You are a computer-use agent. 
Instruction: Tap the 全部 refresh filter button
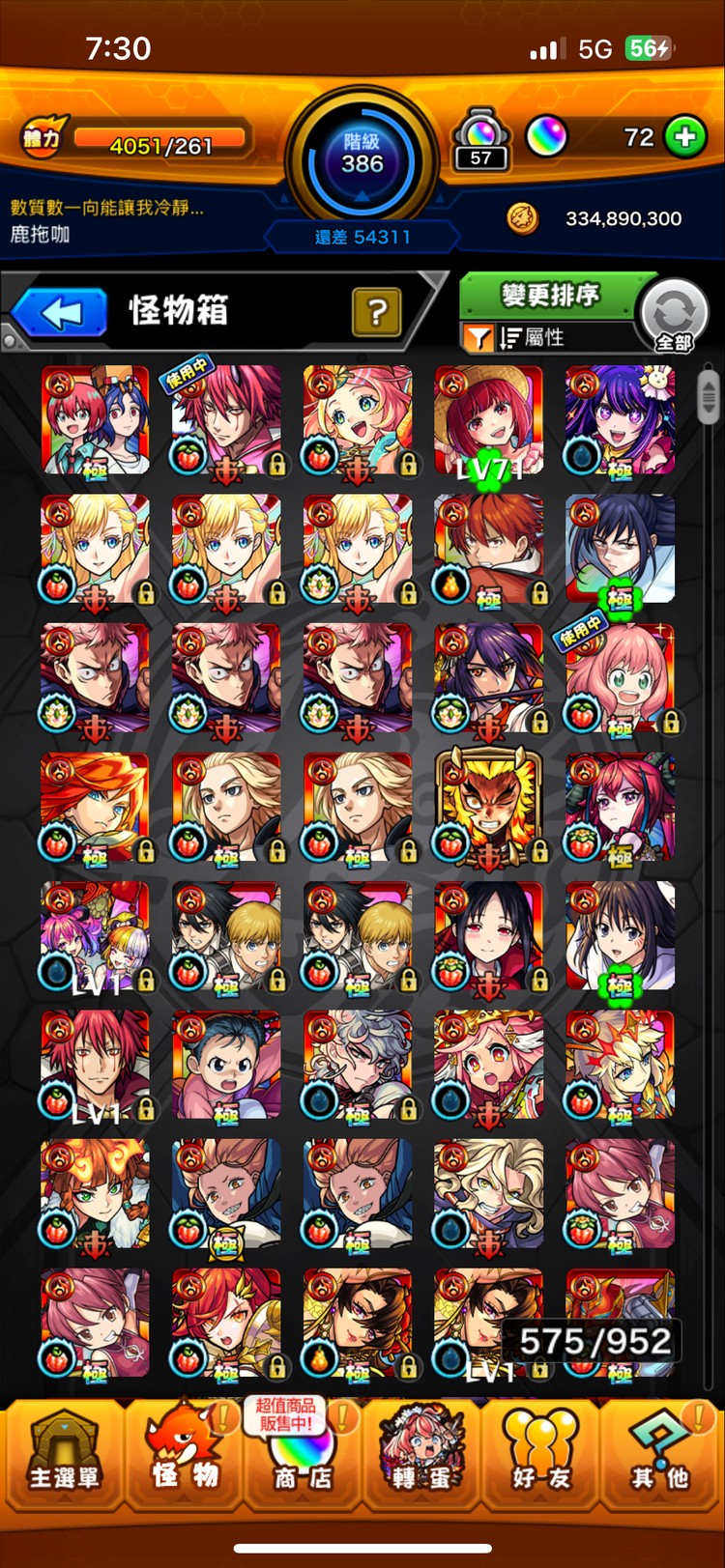tap(674, 315)
